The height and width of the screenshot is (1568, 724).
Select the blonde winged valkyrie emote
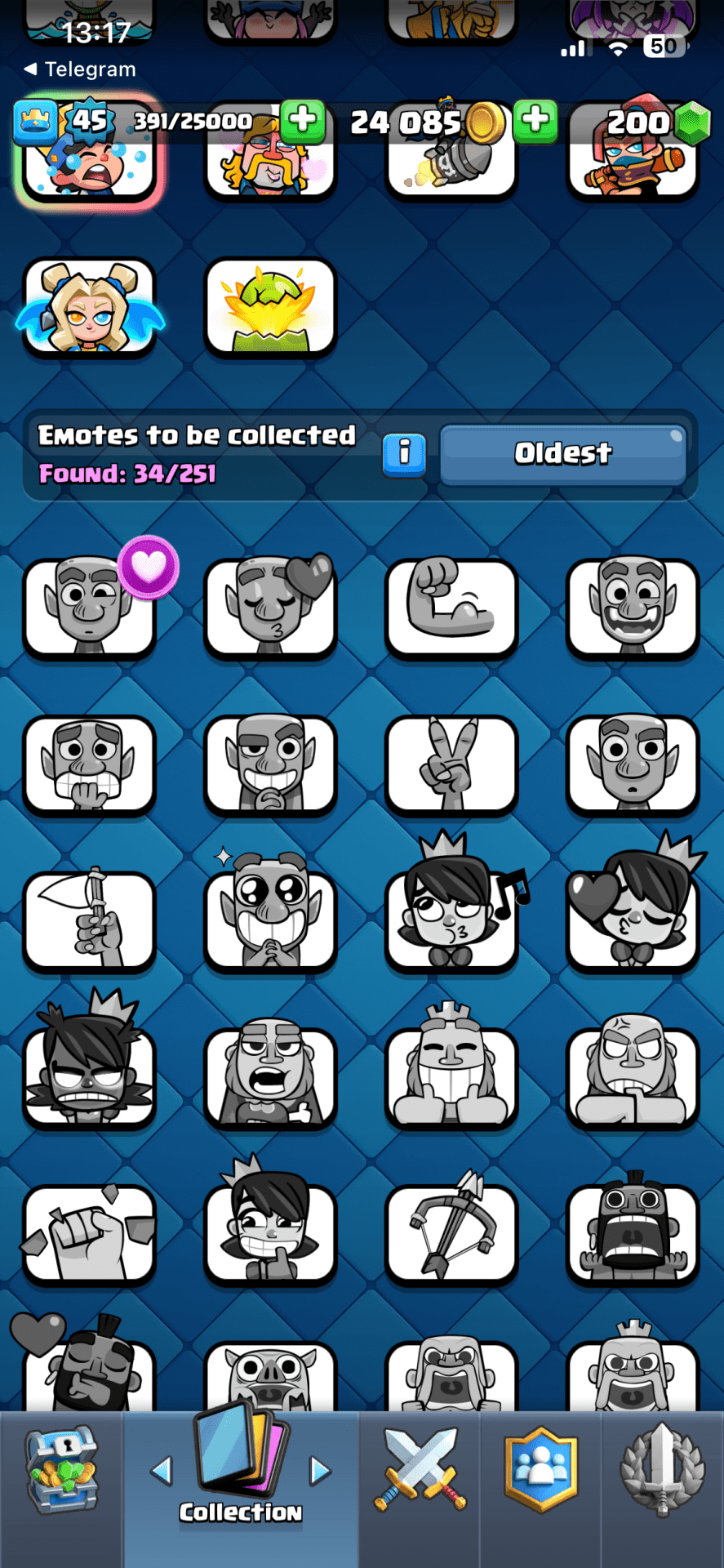click(x=90, y=309)
